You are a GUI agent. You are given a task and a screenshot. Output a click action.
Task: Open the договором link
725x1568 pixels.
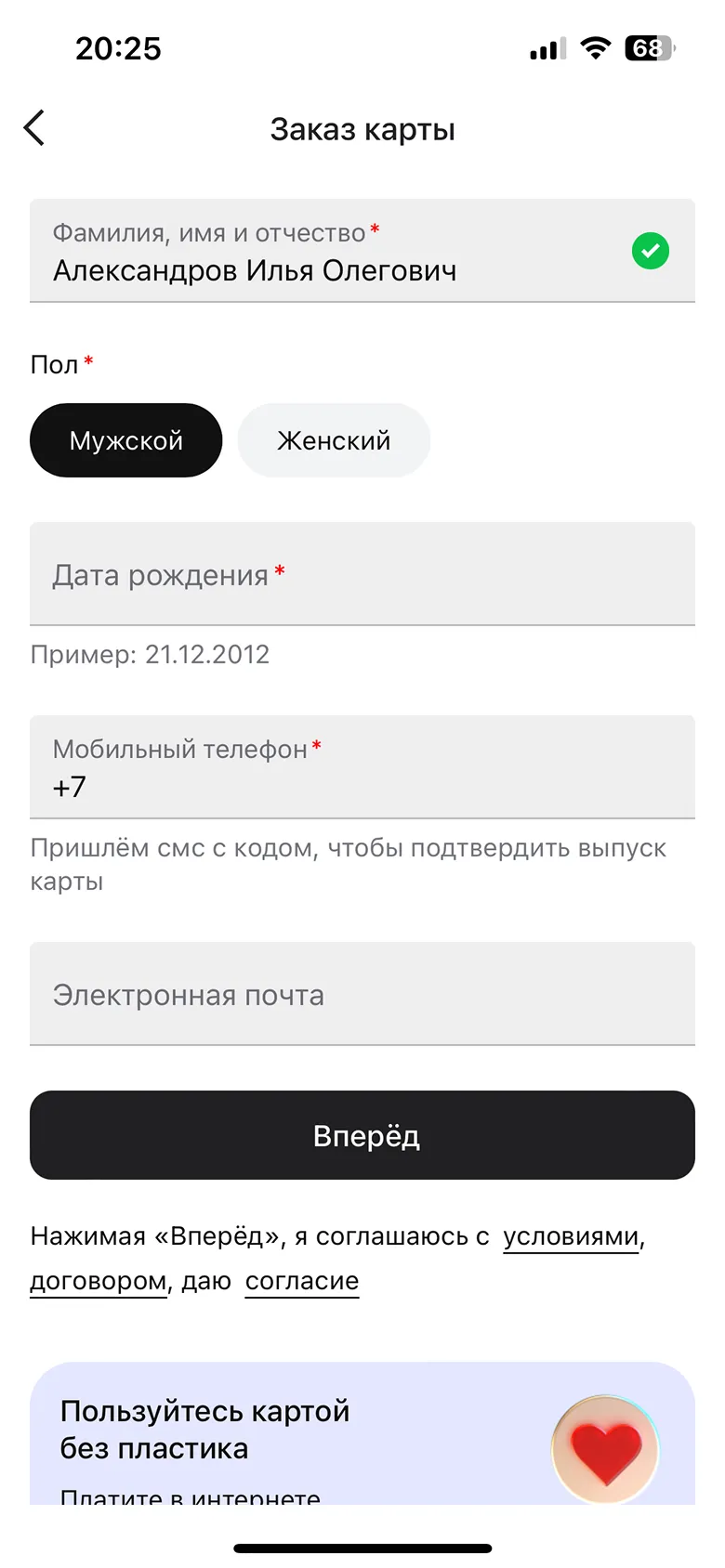[x=99, y=1282]
